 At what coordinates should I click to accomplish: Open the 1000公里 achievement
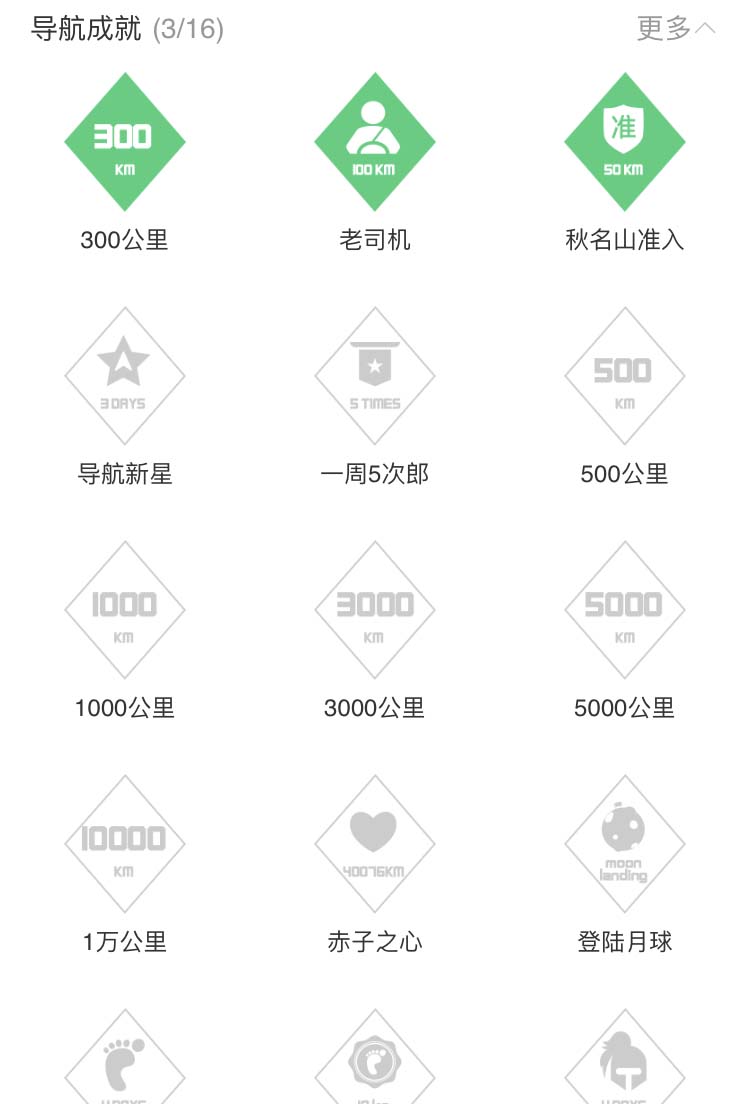click(x=125, y=610)
